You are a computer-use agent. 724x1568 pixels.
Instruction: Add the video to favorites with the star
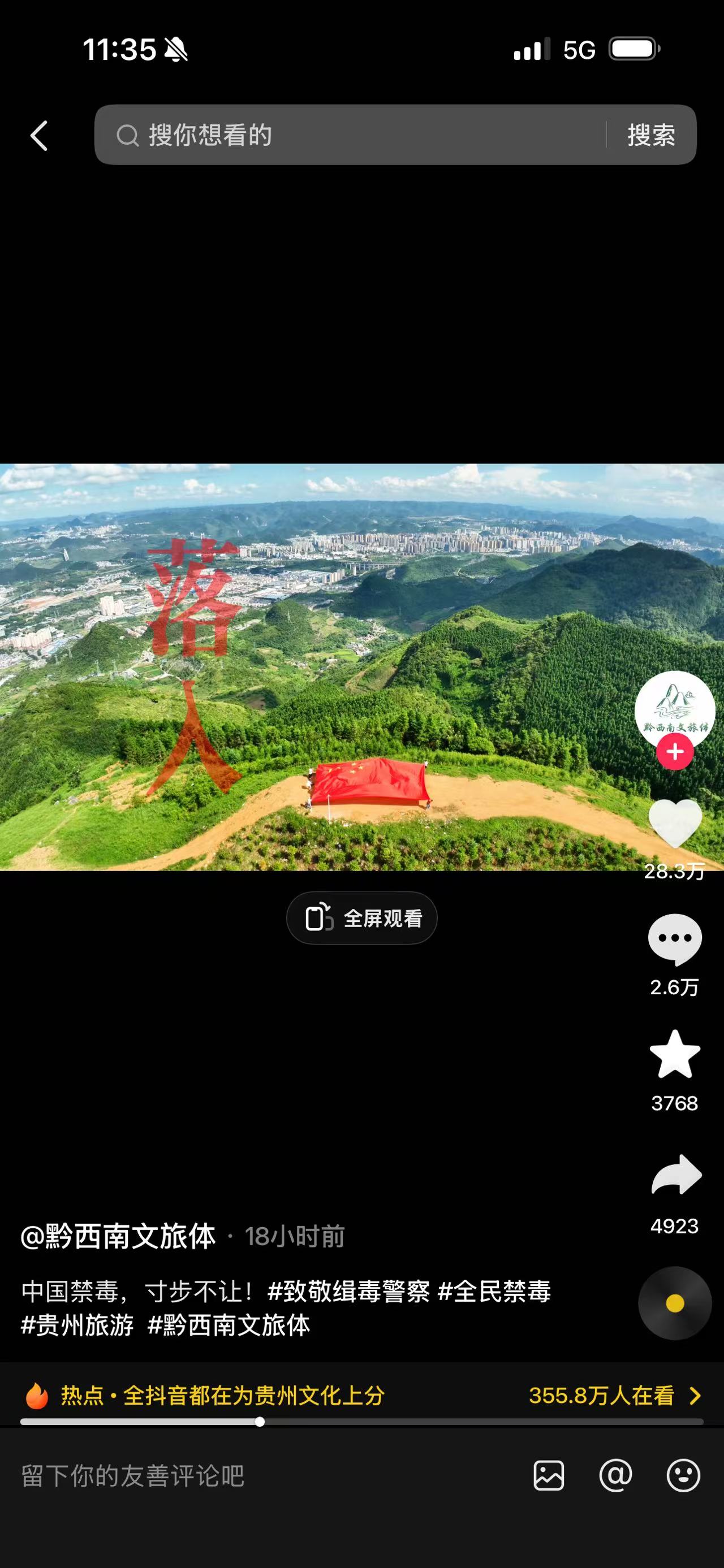[x=675, y=1054]
